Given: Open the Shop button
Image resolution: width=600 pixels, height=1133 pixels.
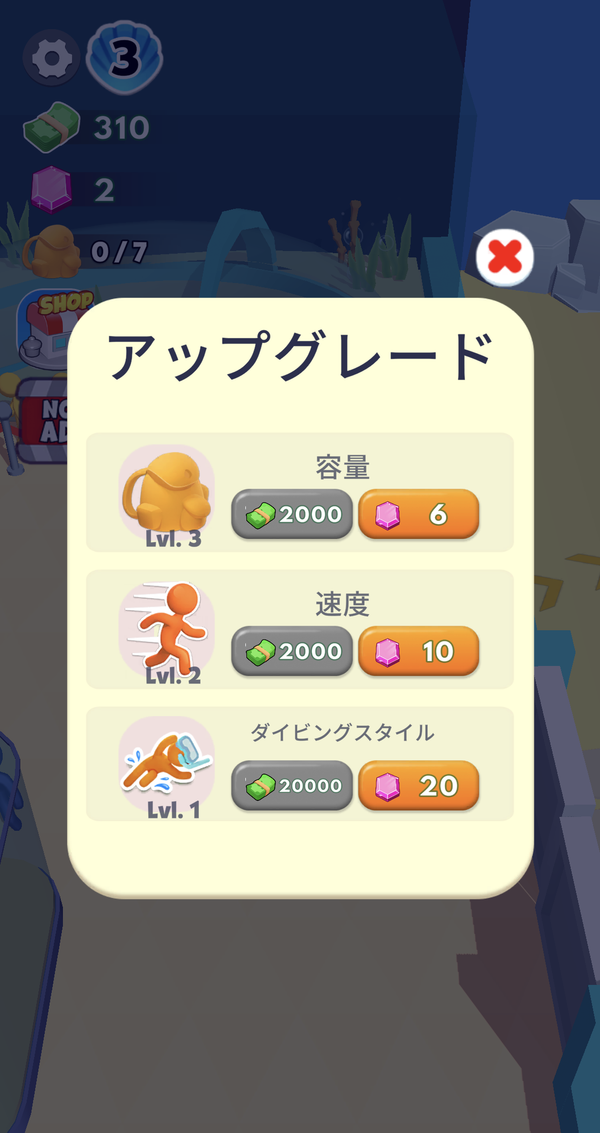Looking at the screenshot, I should click(55, 325).
